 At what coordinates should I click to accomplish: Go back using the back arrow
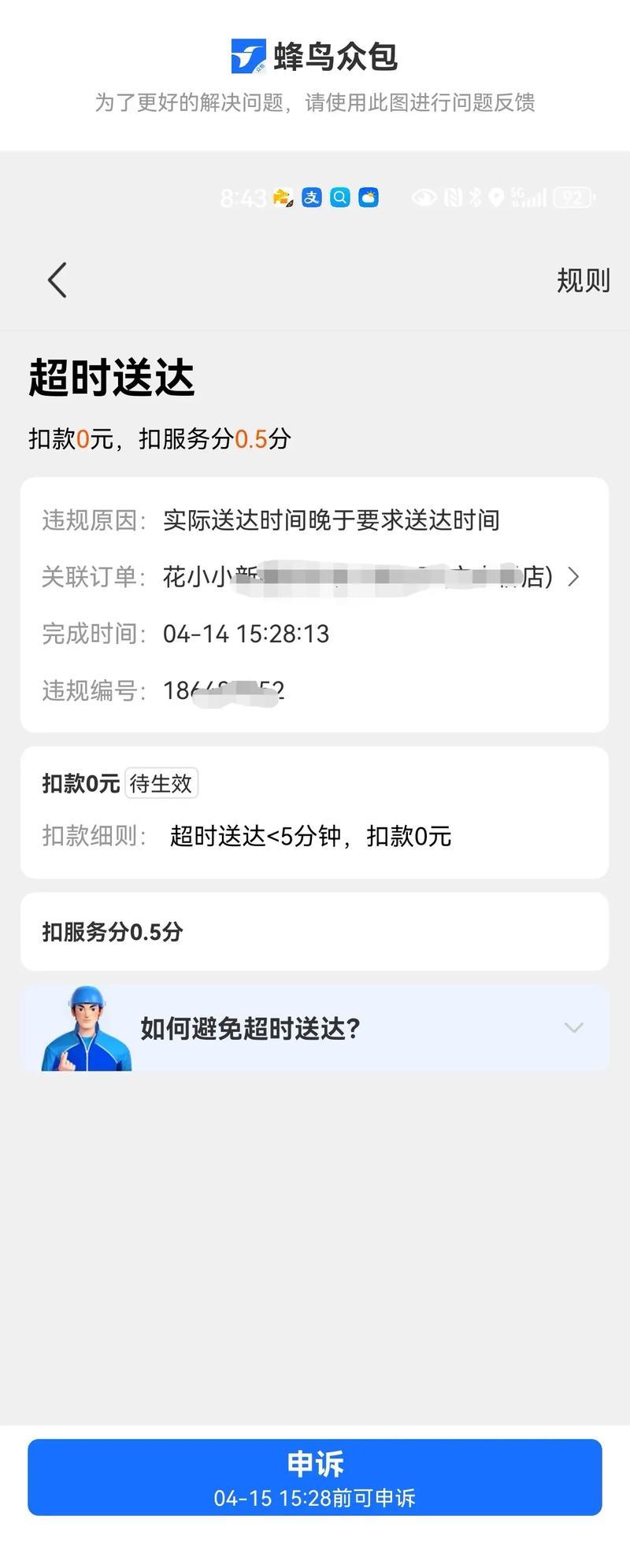pyautogui.click(x=57, y=280)
